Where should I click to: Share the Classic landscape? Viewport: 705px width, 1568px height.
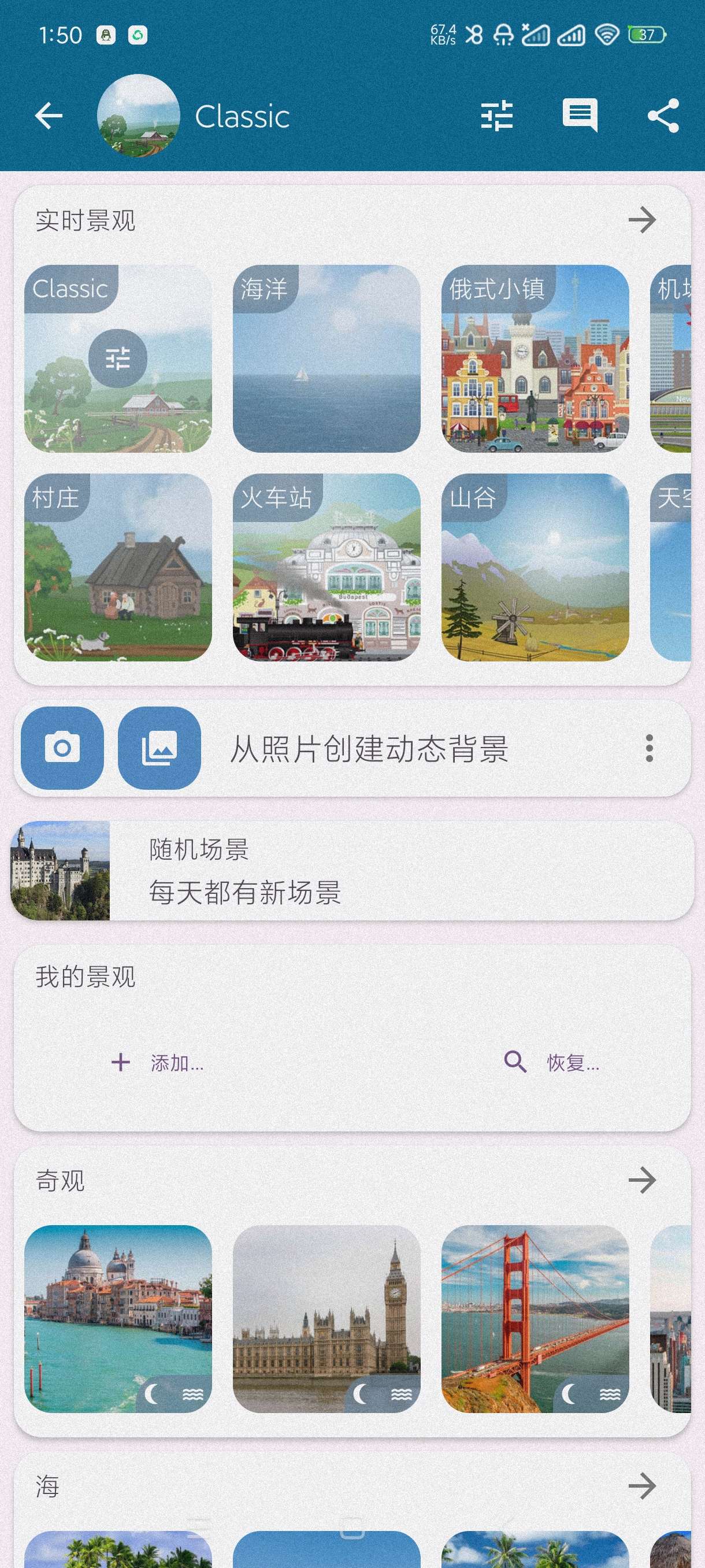(x=663, y=116)
